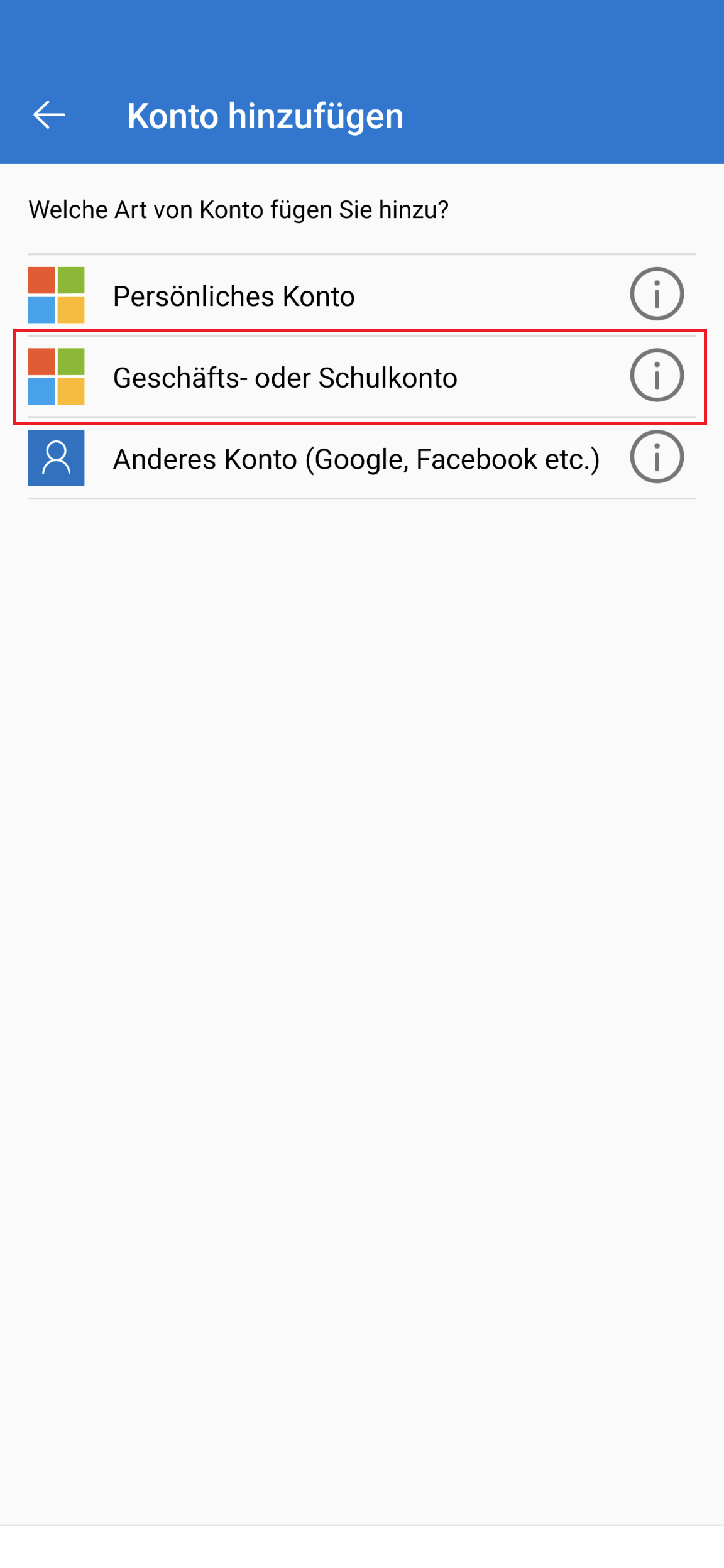This screenshot has width=724, height=1568.
Task: Go back using the arrow icon
Action: (49, 115)
